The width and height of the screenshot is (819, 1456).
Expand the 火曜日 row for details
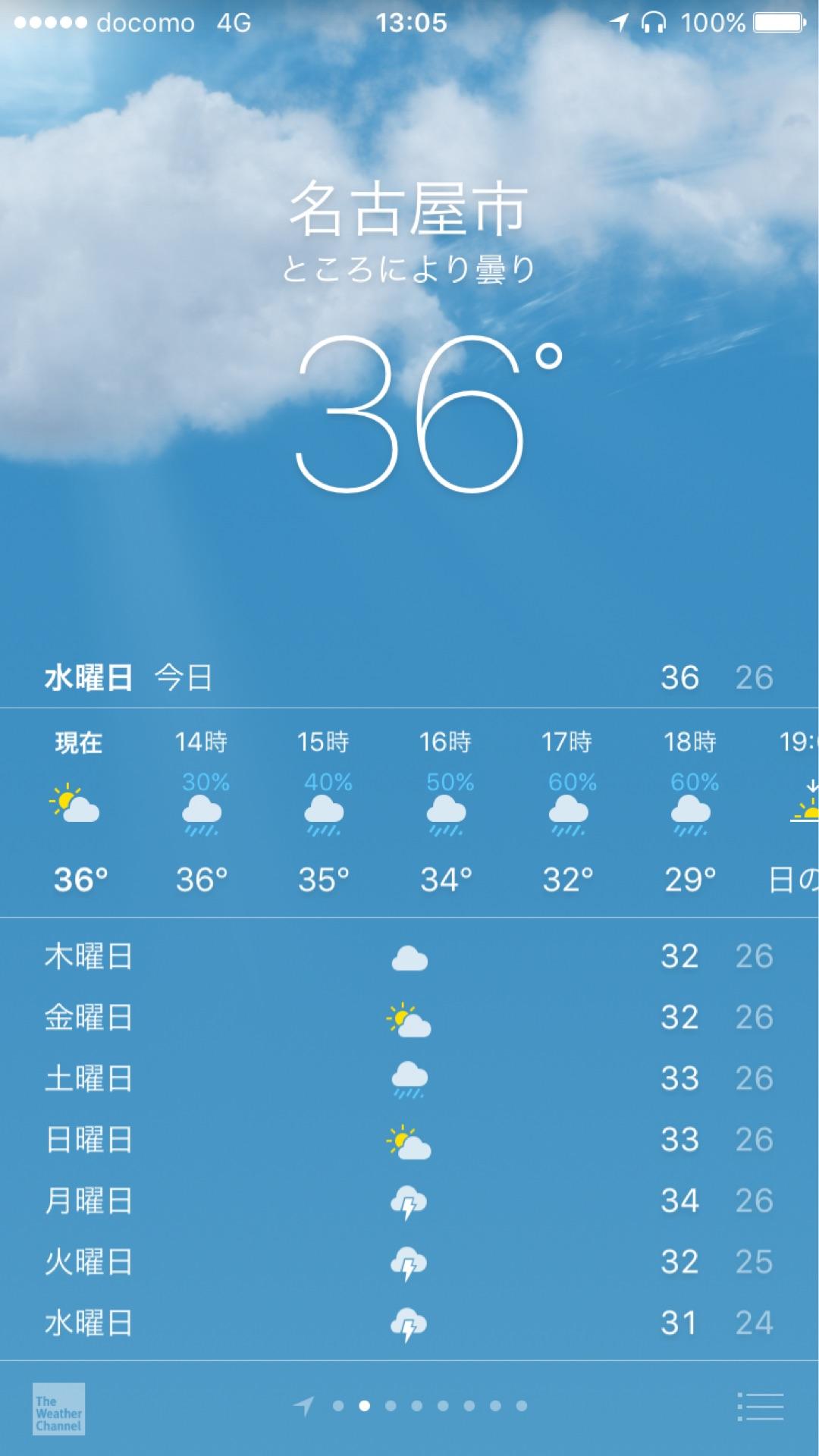pyautogui.click(x=409, y=1261)
